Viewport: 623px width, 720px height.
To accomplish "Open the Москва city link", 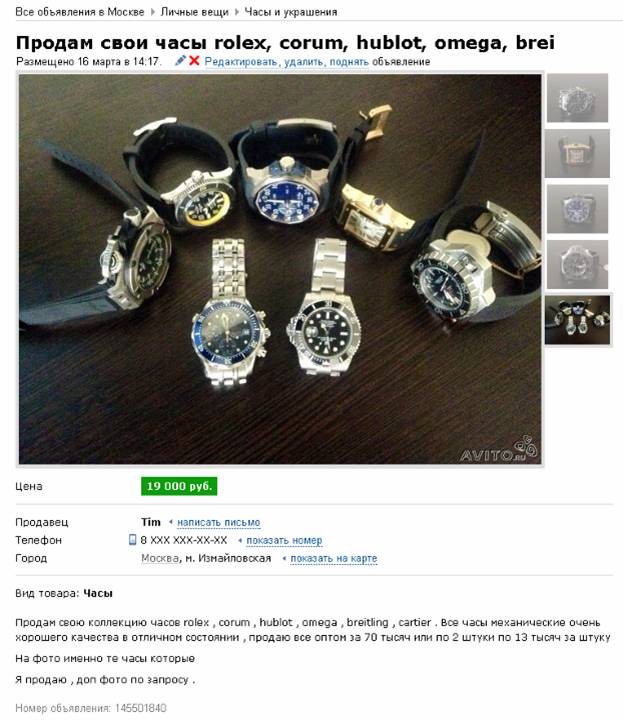I will tap(159, 558).
